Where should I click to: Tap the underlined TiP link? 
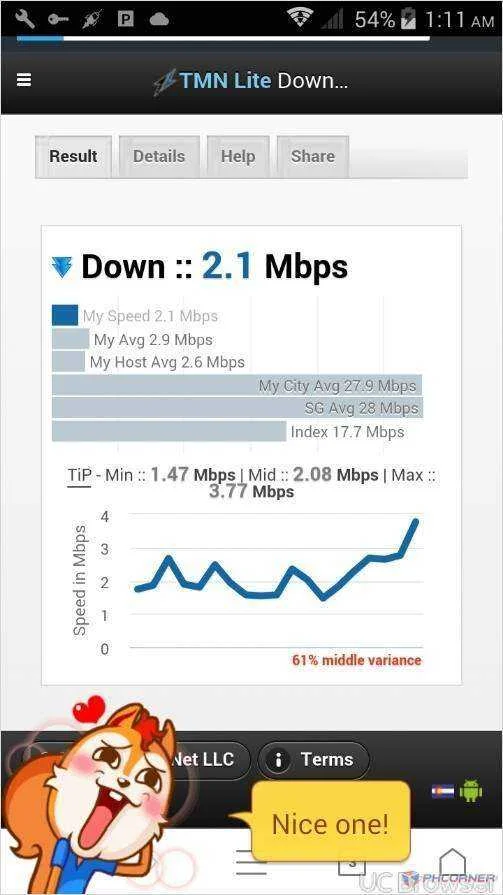[79, 475]
